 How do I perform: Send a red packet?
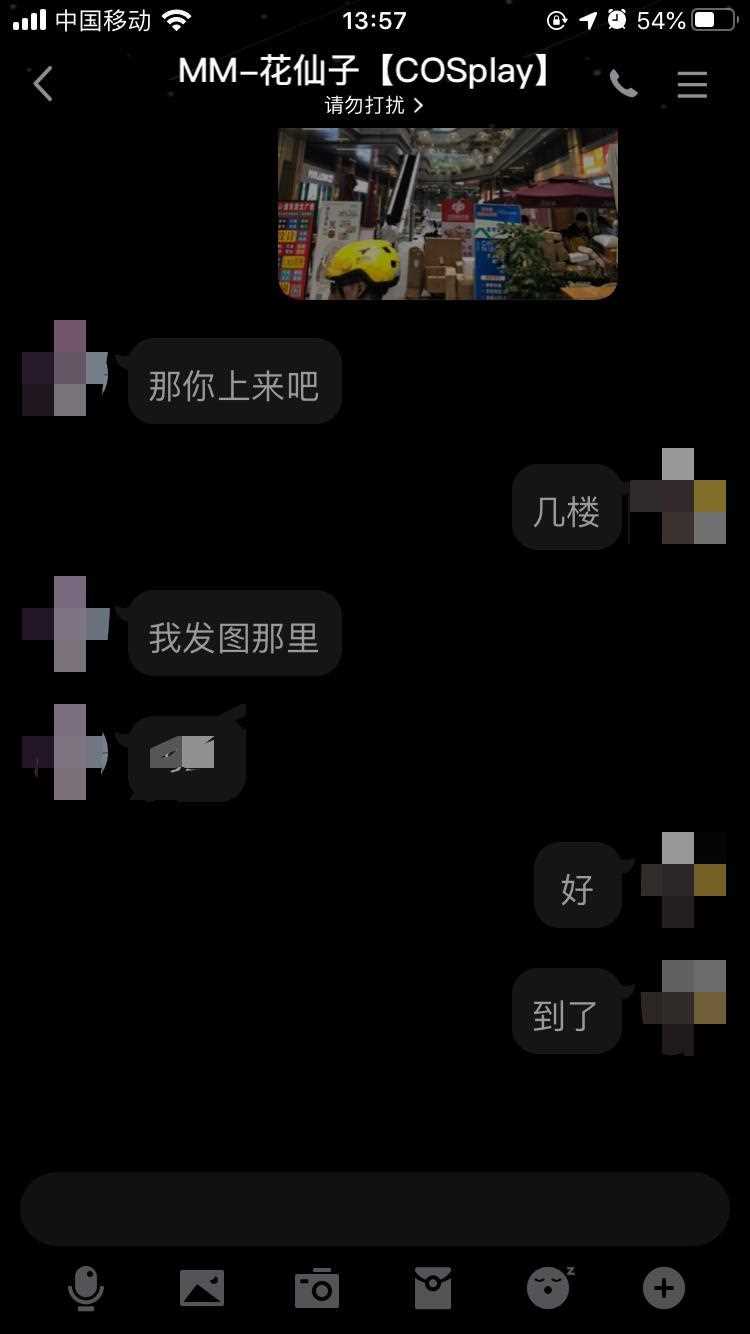433,1288
